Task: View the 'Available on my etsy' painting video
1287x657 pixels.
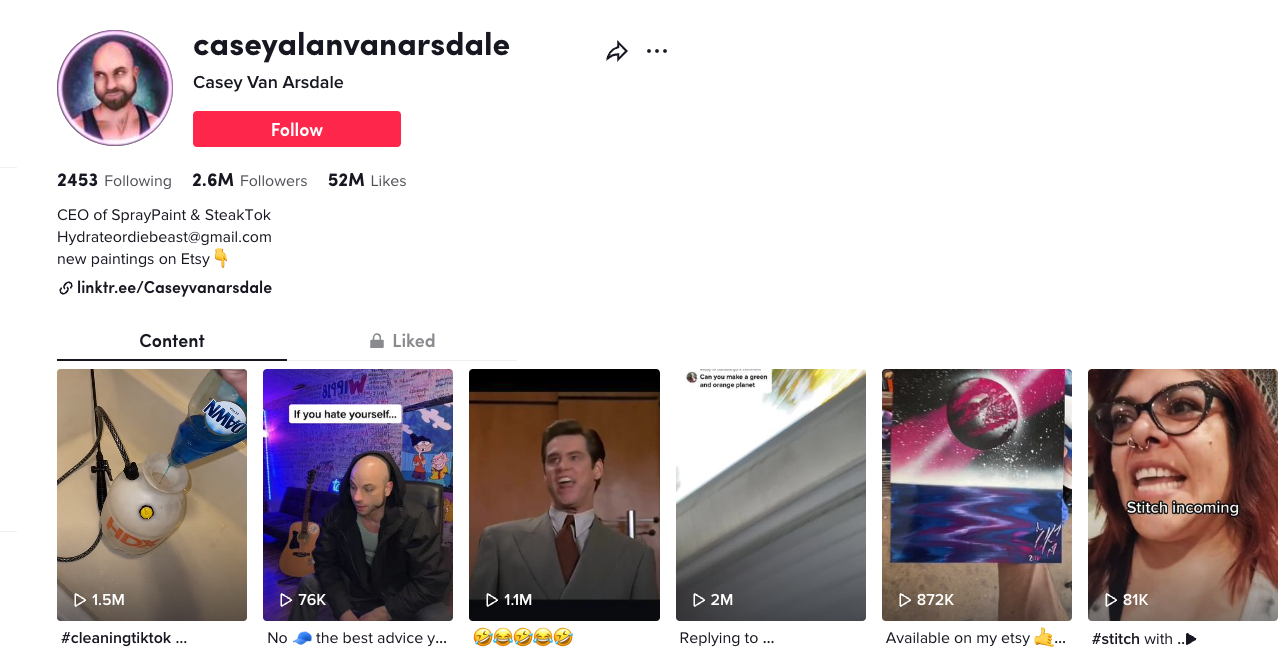Action: point(977,495)
